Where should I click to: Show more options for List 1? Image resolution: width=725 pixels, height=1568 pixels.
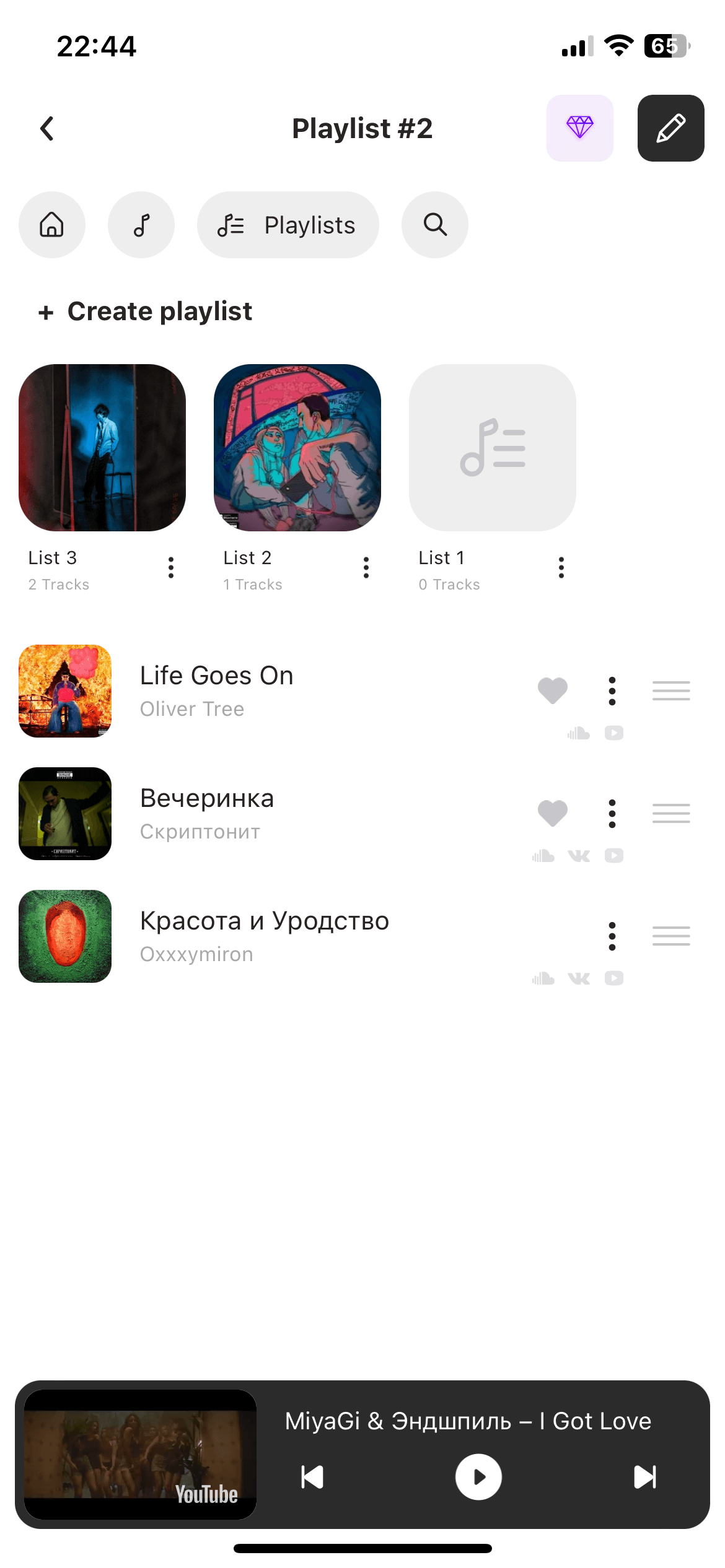point(561,567)
